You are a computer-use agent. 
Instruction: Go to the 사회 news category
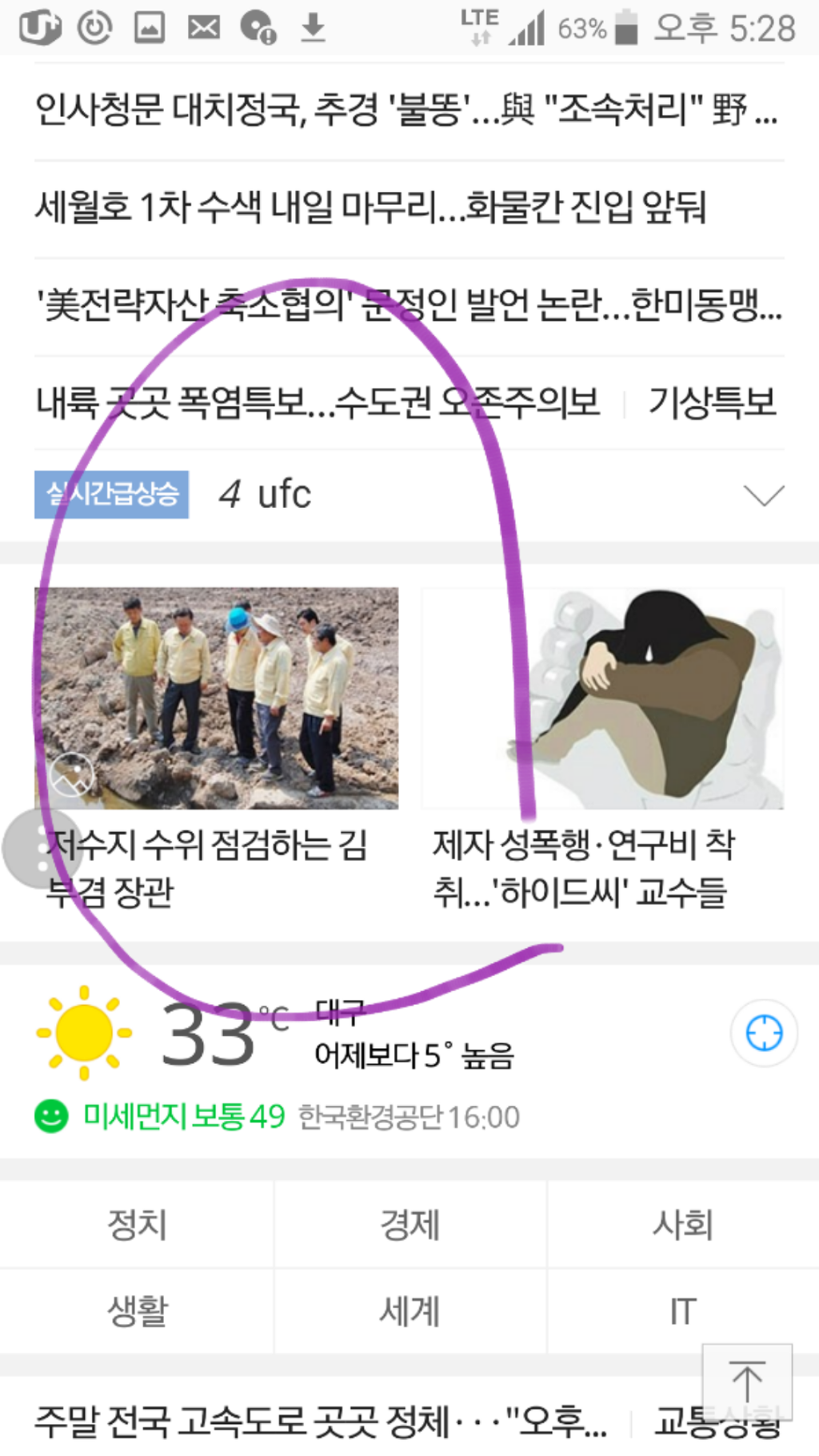pos(682,1225)
